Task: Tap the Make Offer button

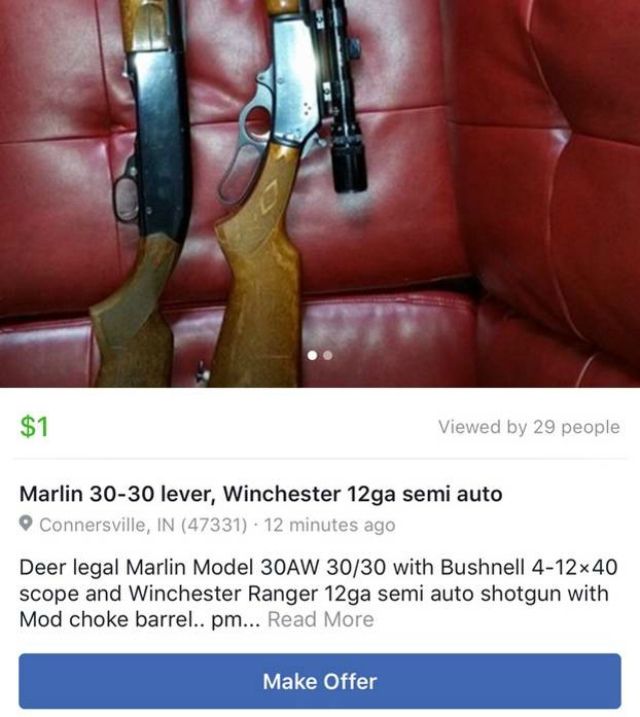Action: tap(320, 681)
